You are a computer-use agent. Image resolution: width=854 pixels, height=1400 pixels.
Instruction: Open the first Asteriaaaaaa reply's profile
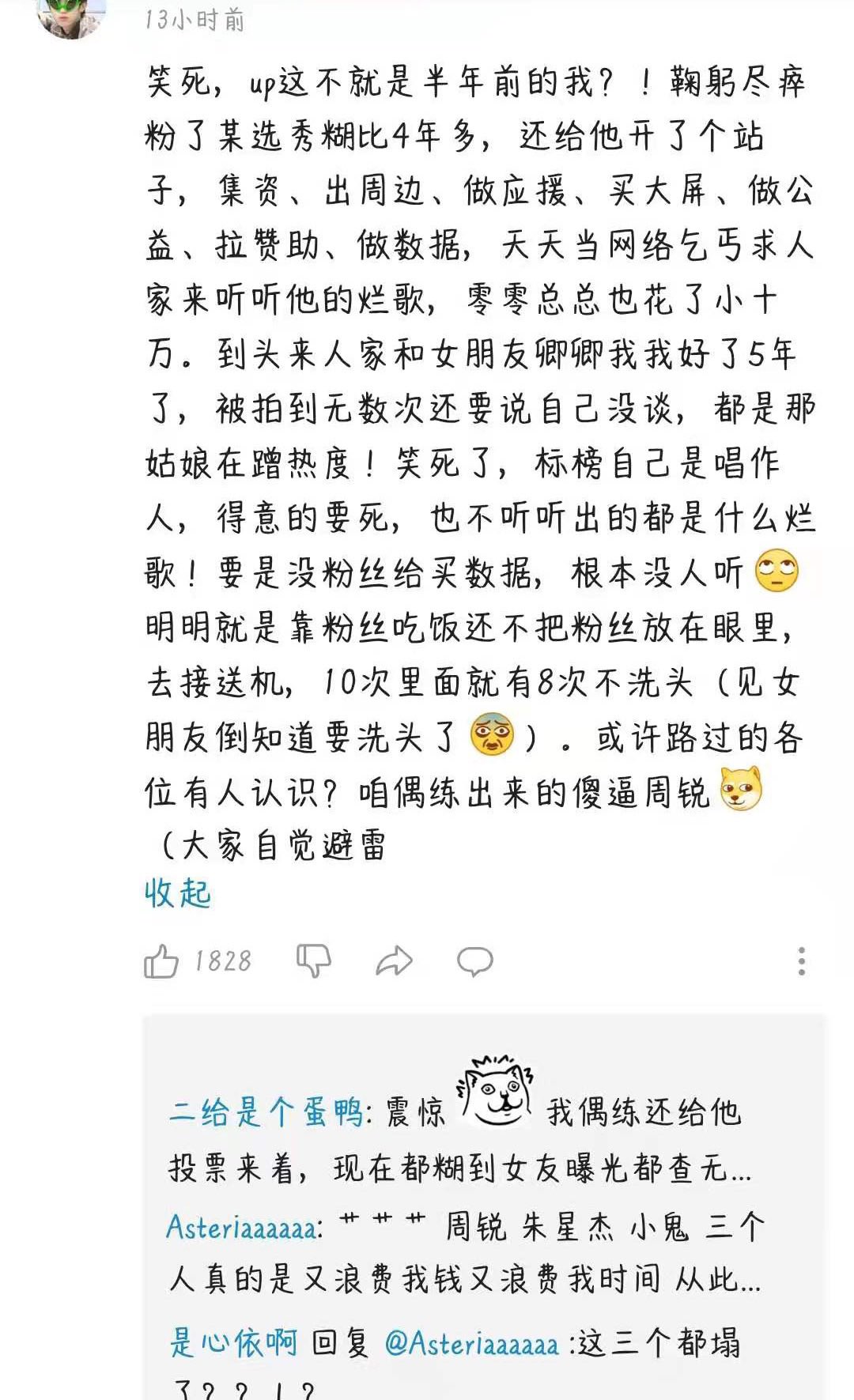click(241, 1228)
